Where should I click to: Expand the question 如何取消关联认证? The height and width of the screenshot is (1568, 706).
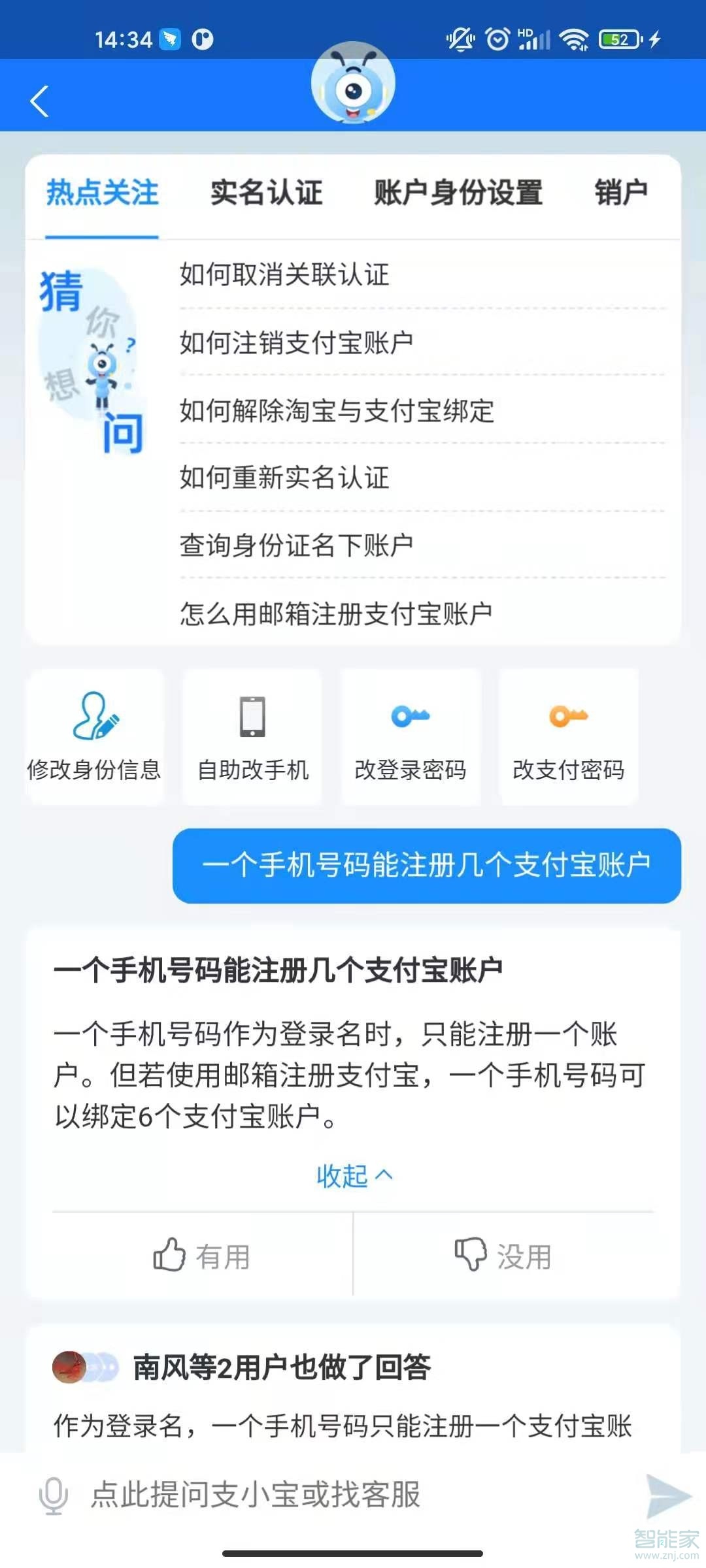[x=283, y=276]
